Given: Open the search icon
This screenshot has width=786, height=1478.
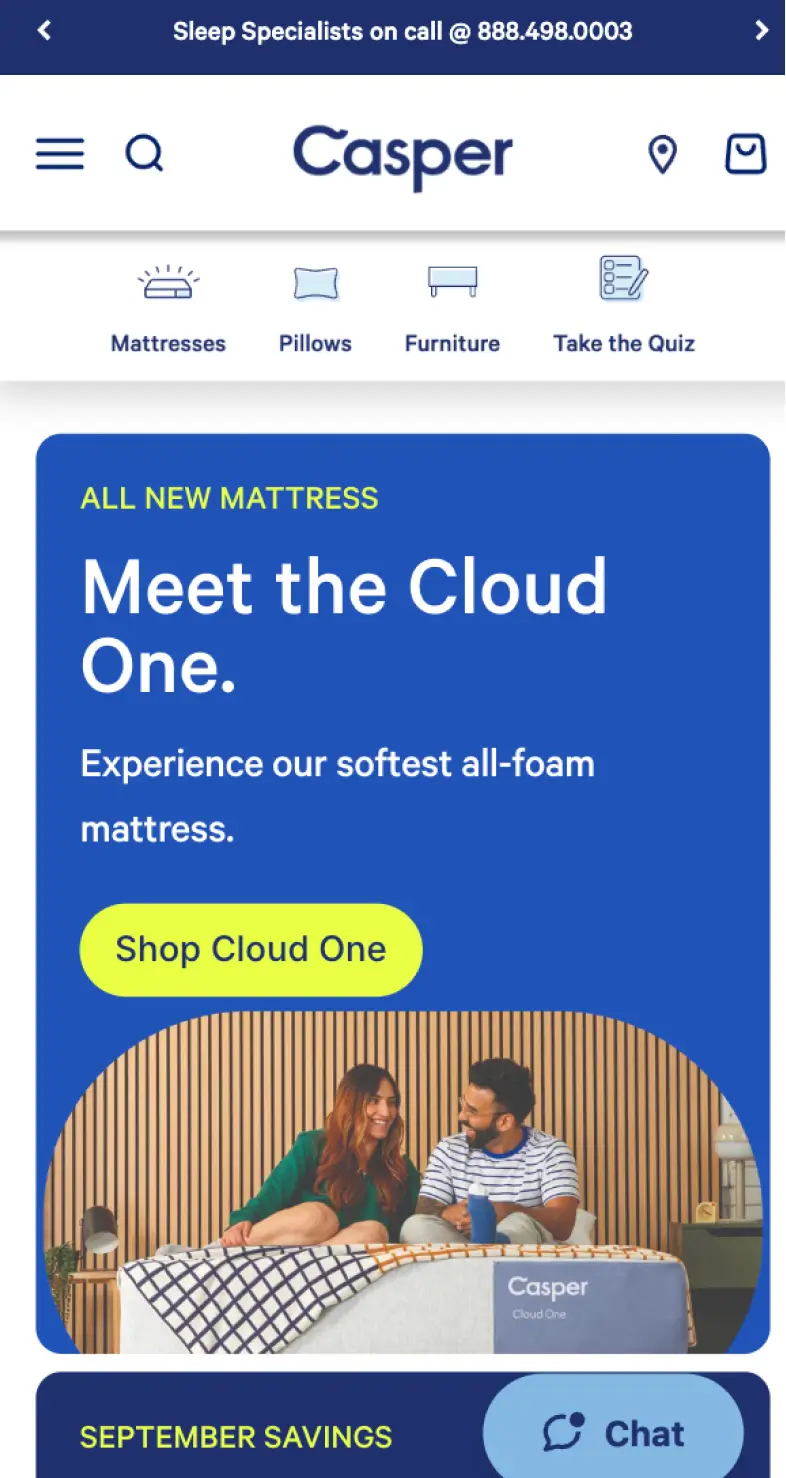Looking at the screenshot, I should tap(144, 155).
